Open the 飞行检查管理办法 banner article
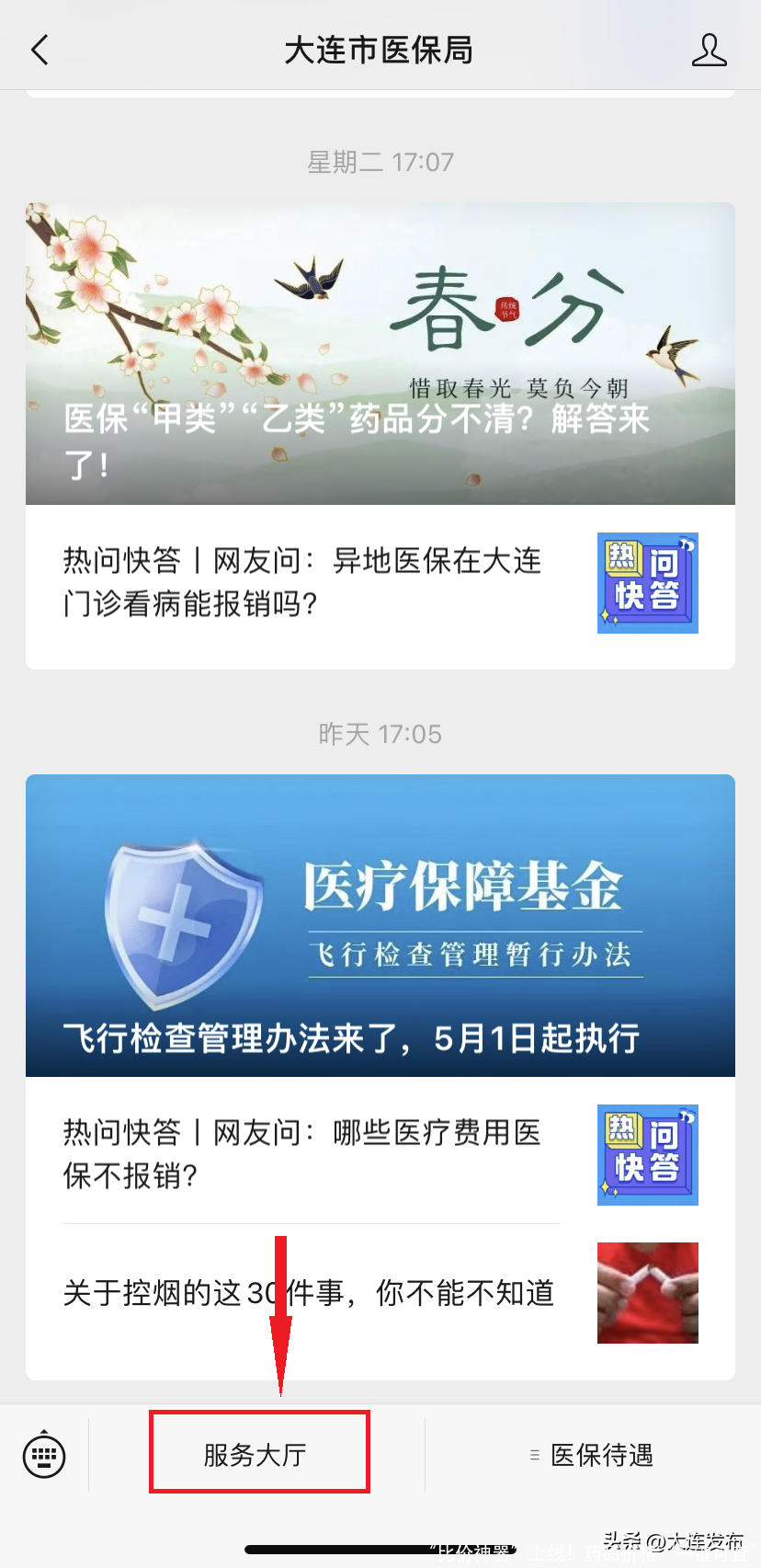 click(380, 924)
